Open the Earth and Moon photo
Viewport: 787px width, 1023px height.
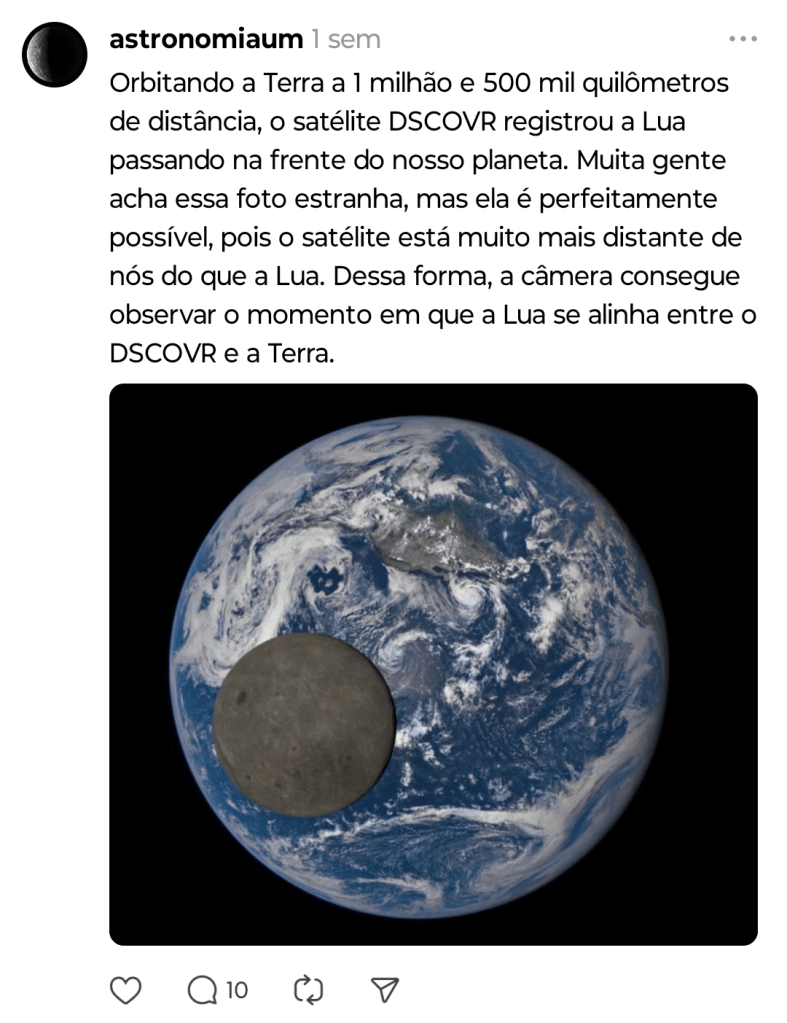(x=433, y=664)
